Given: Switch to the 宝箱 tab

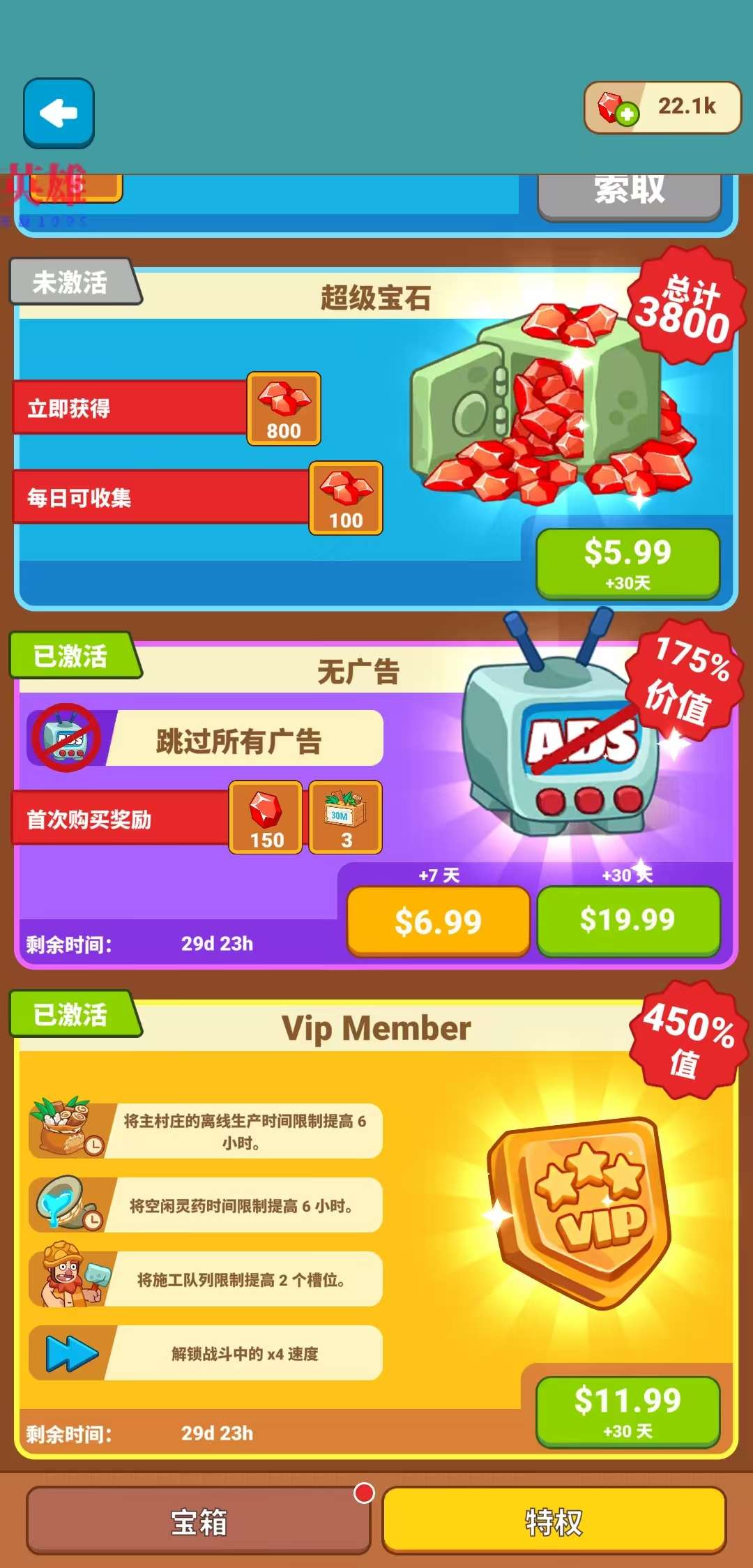Looking at the screenshot, I should (x=199, y=1521).
